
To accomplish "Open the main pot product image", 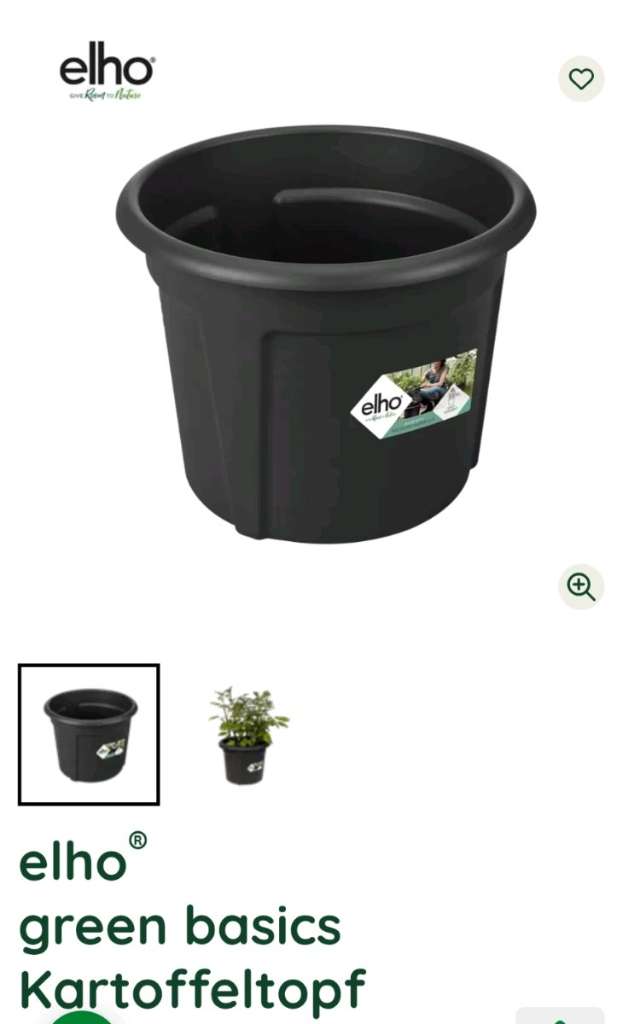I will tap(325, 335).
